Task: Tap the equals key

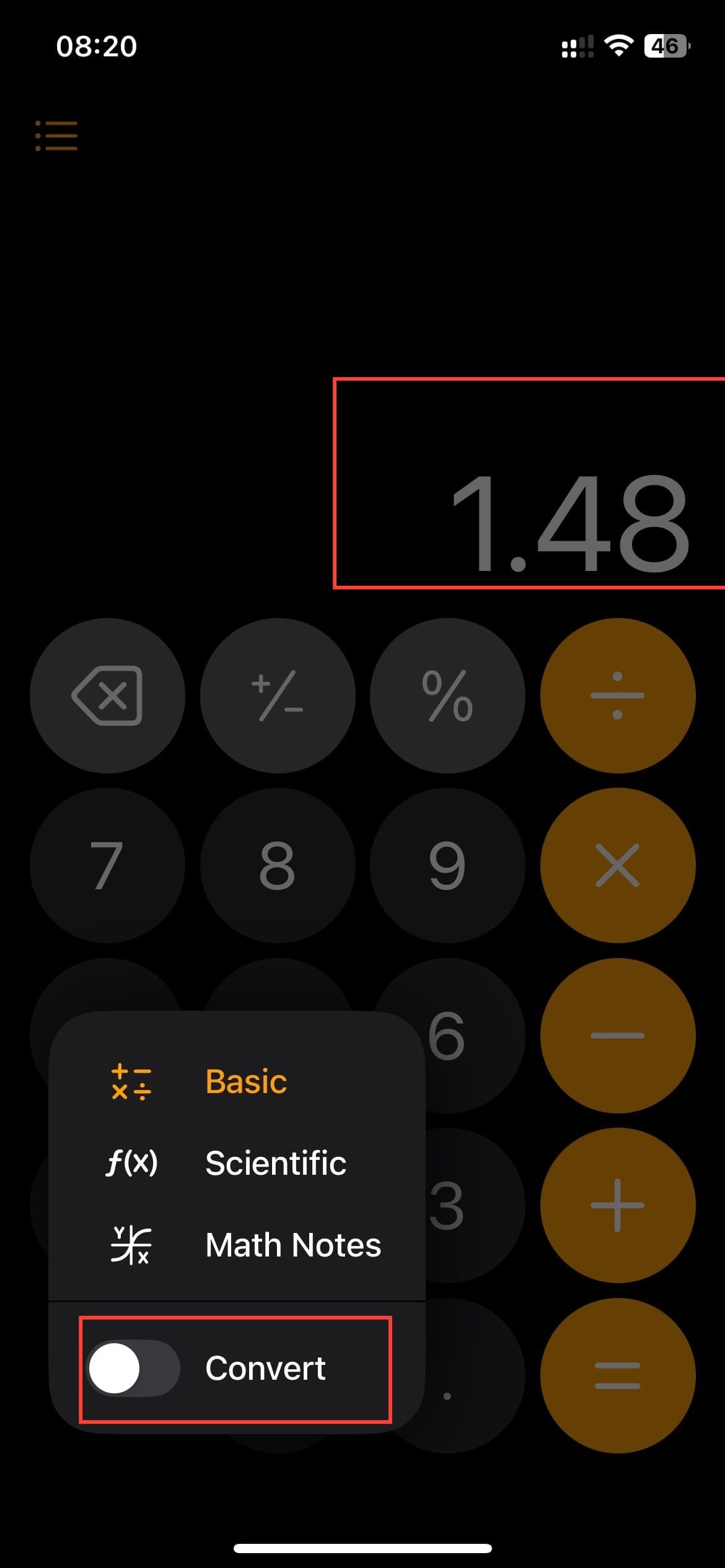Action: (617, 1375)
